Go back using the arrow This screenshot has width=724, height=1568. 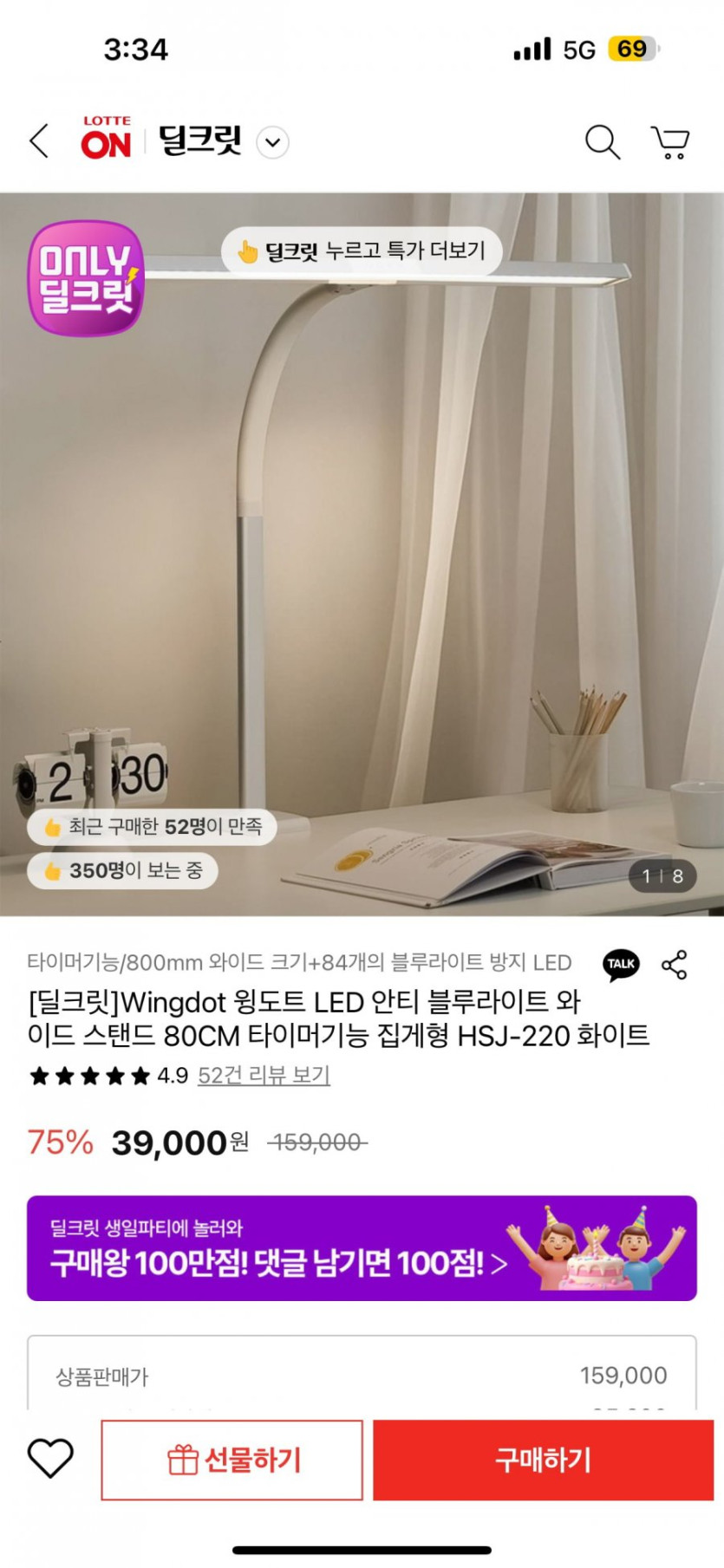tap(40, 141)
